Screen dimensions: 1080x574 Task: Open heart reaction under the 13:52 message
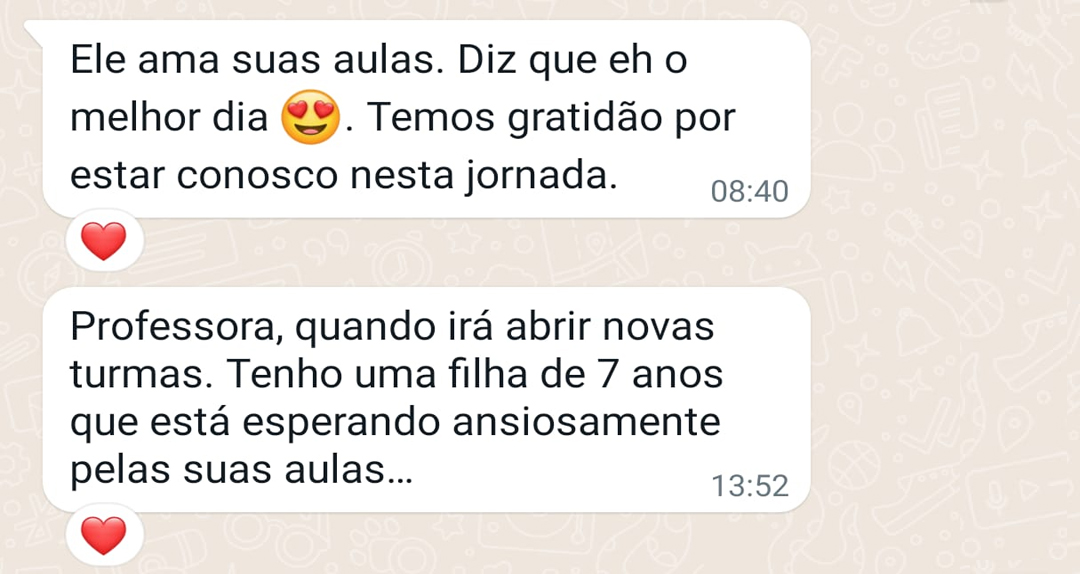tap(104, 536)
